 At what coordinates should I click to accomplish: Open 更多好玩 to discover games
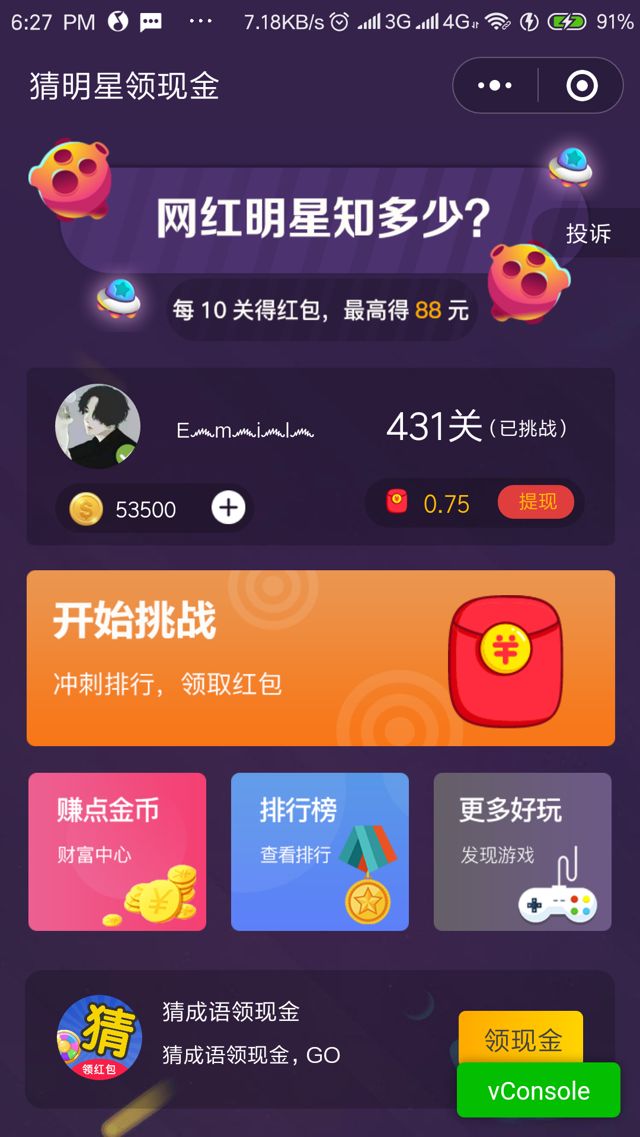pos(522,851)
